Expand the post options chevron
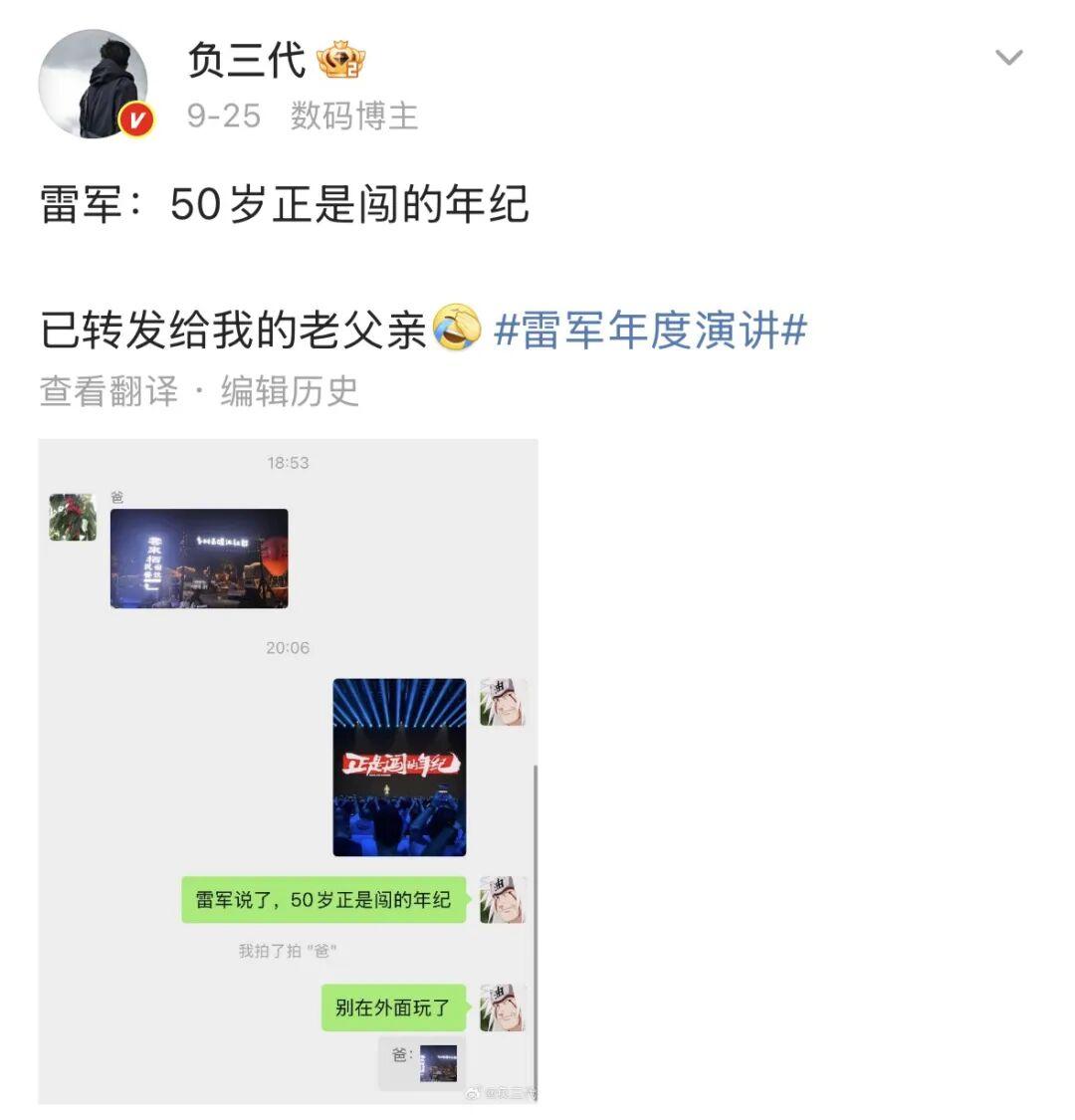The height and width of the screenshot is (1120, 1075). coord(1008,58)
